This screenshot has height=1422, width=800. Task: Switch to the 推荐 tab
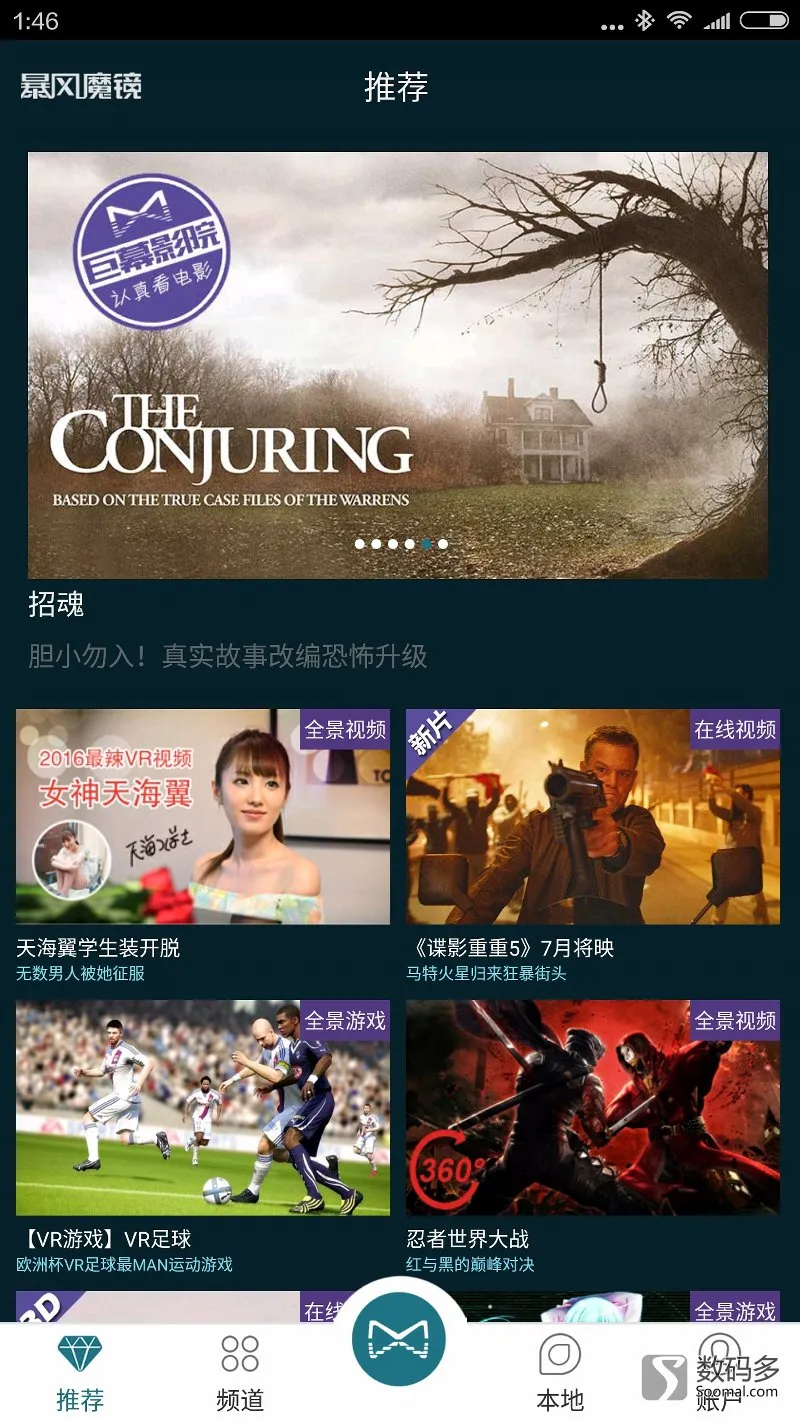point(80,1372)
